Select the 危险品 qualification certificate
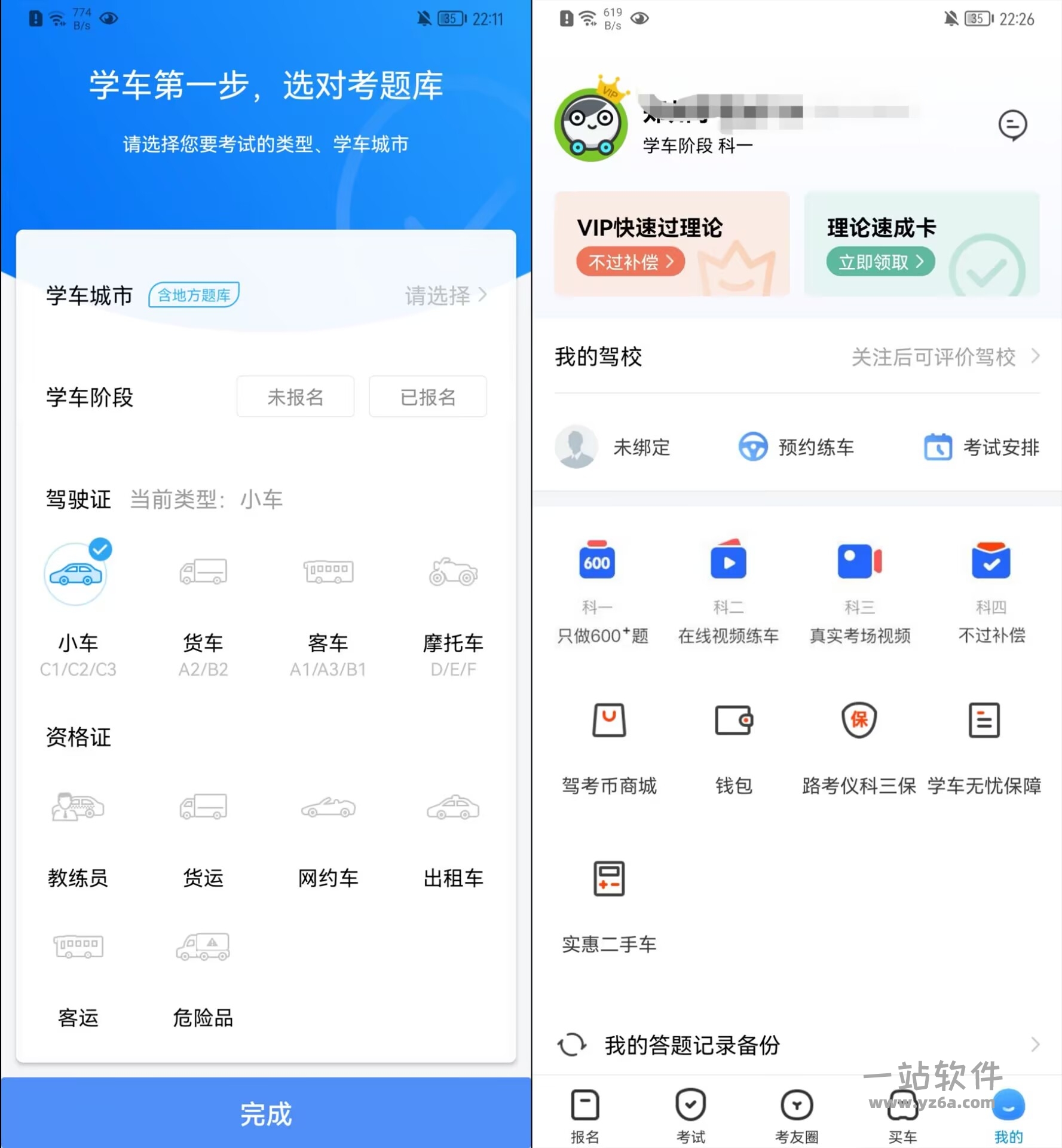The image size is (1062, 1148). coord(203,975)
